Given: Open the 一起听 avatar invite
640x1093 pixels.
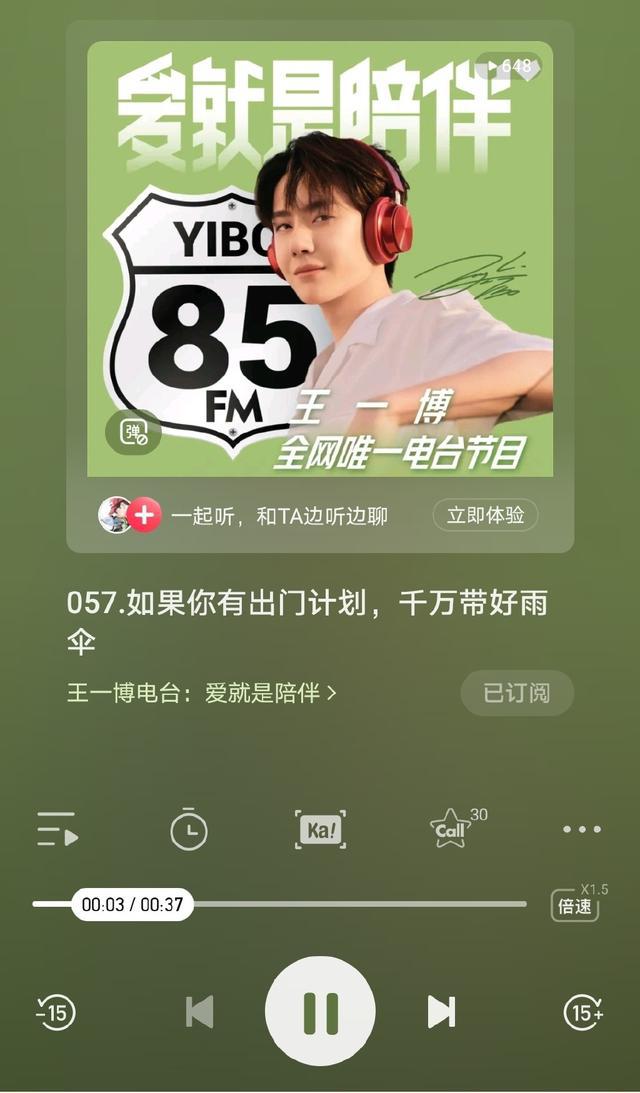Looking at the screenshot, I should (x=129, y=515).
